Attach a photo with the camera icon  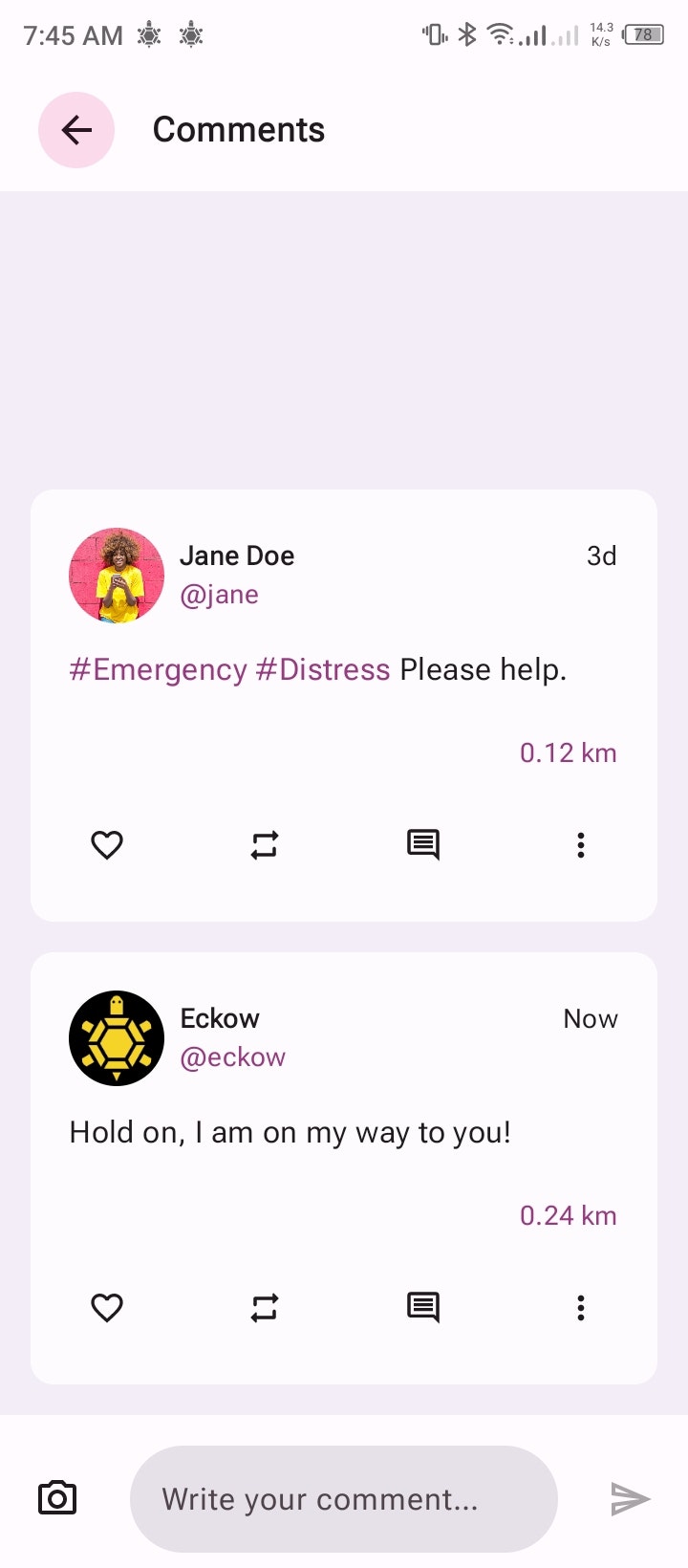coord(57,1498)
